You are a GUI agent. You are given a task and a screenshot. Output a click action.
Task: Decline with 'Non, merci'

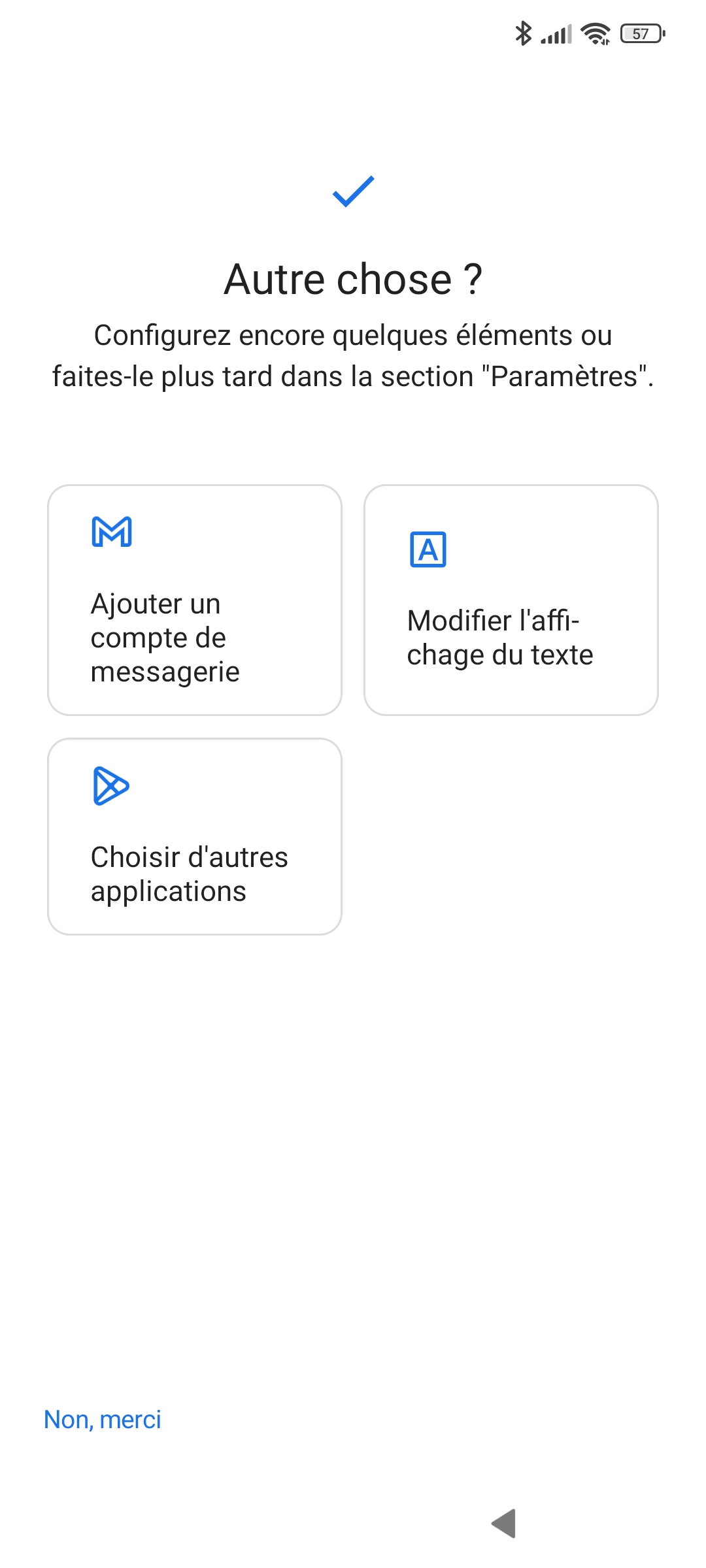[103, 1420]
